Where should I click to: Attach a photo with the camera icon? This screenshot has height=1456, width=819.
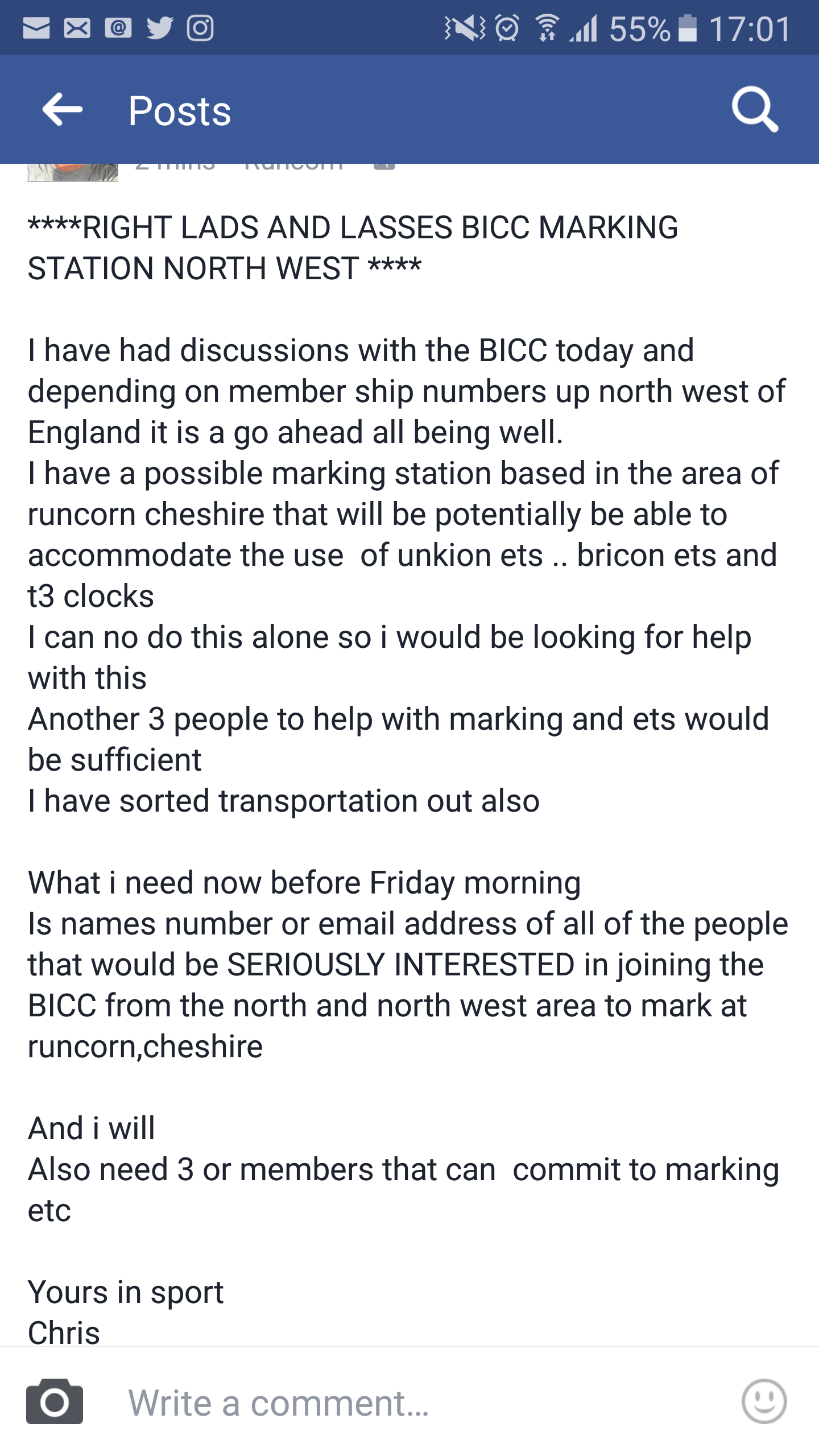coord(55,1401)
